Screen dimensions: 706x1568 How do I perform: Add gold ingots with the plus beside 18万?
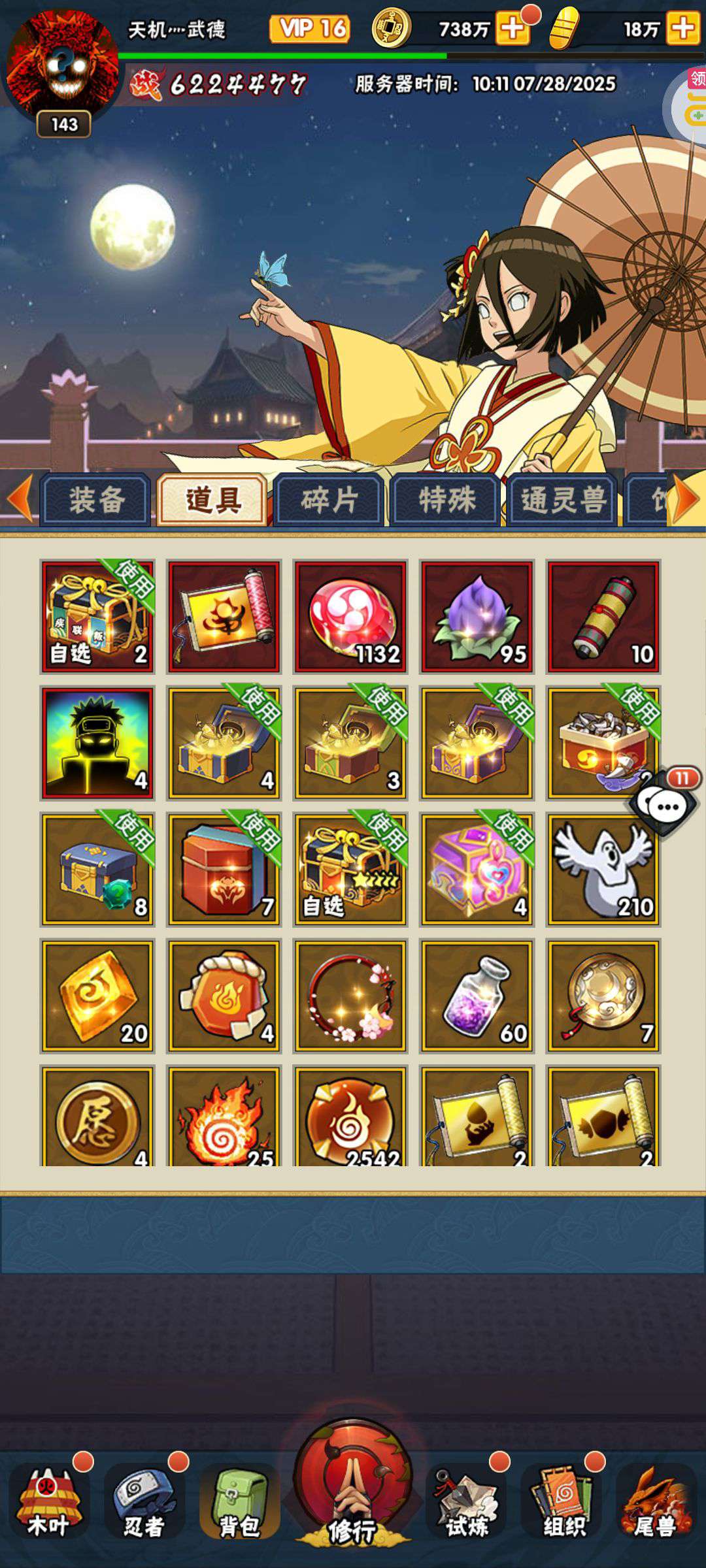pyautogui.click(x=682, y=29)
